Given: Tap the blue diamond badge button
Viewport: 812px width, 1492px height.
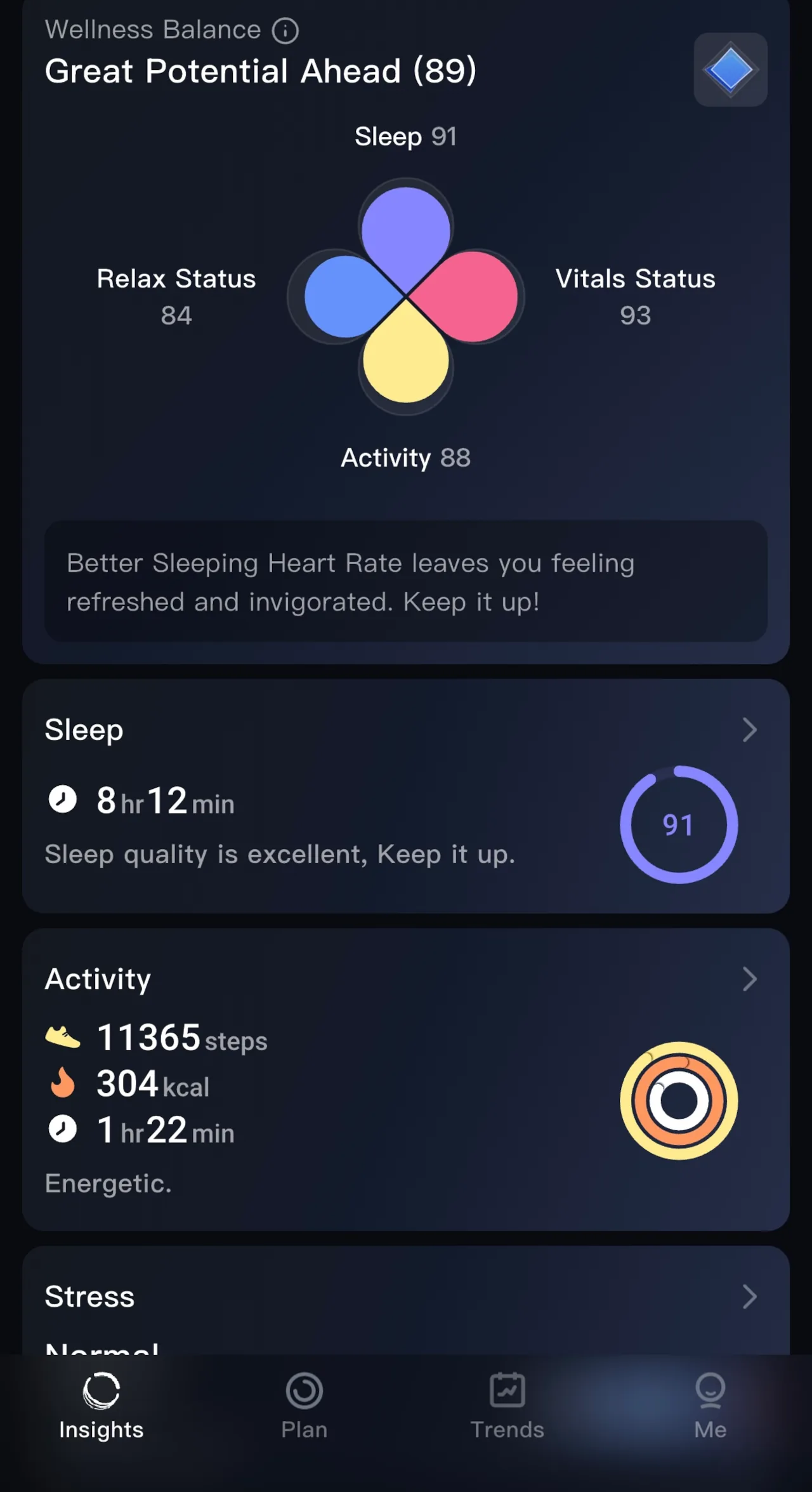Looking at the screenshot, I should point(730,69).
